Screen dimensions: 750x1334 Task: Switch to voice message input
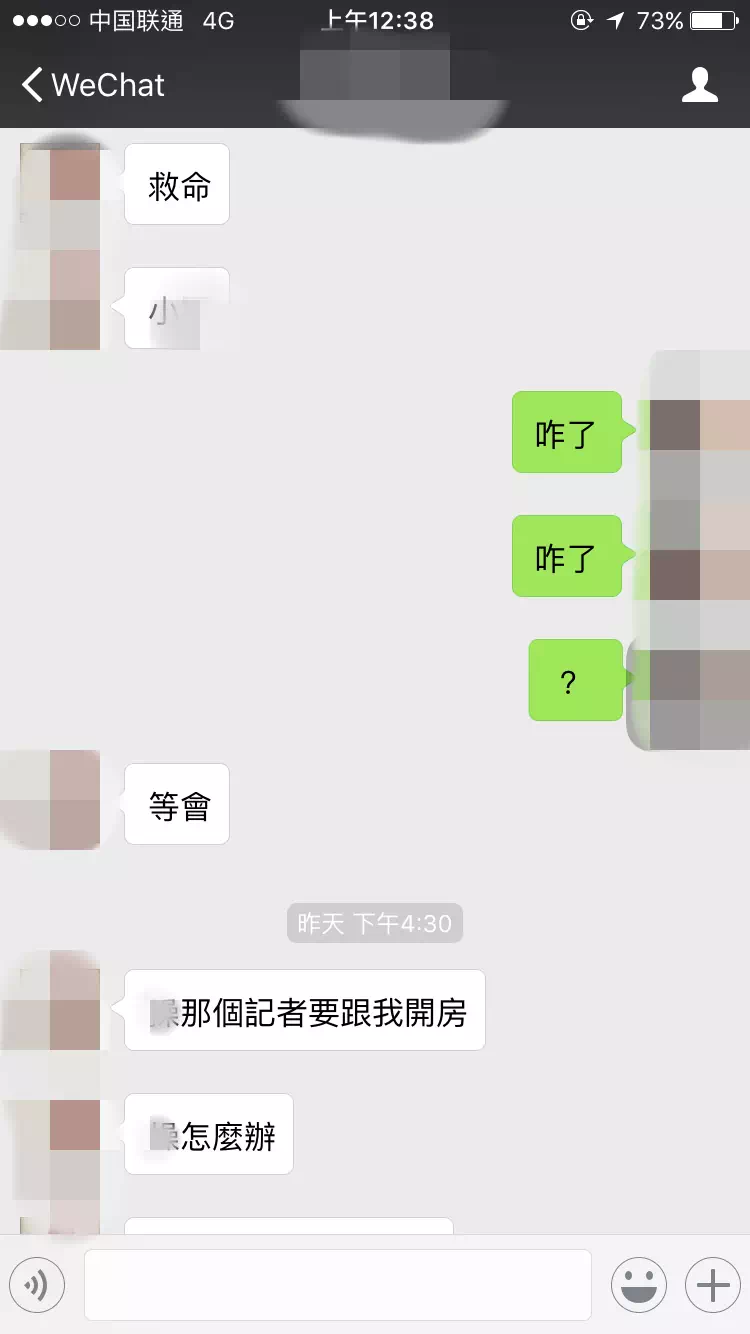[x=37, y=1284]
